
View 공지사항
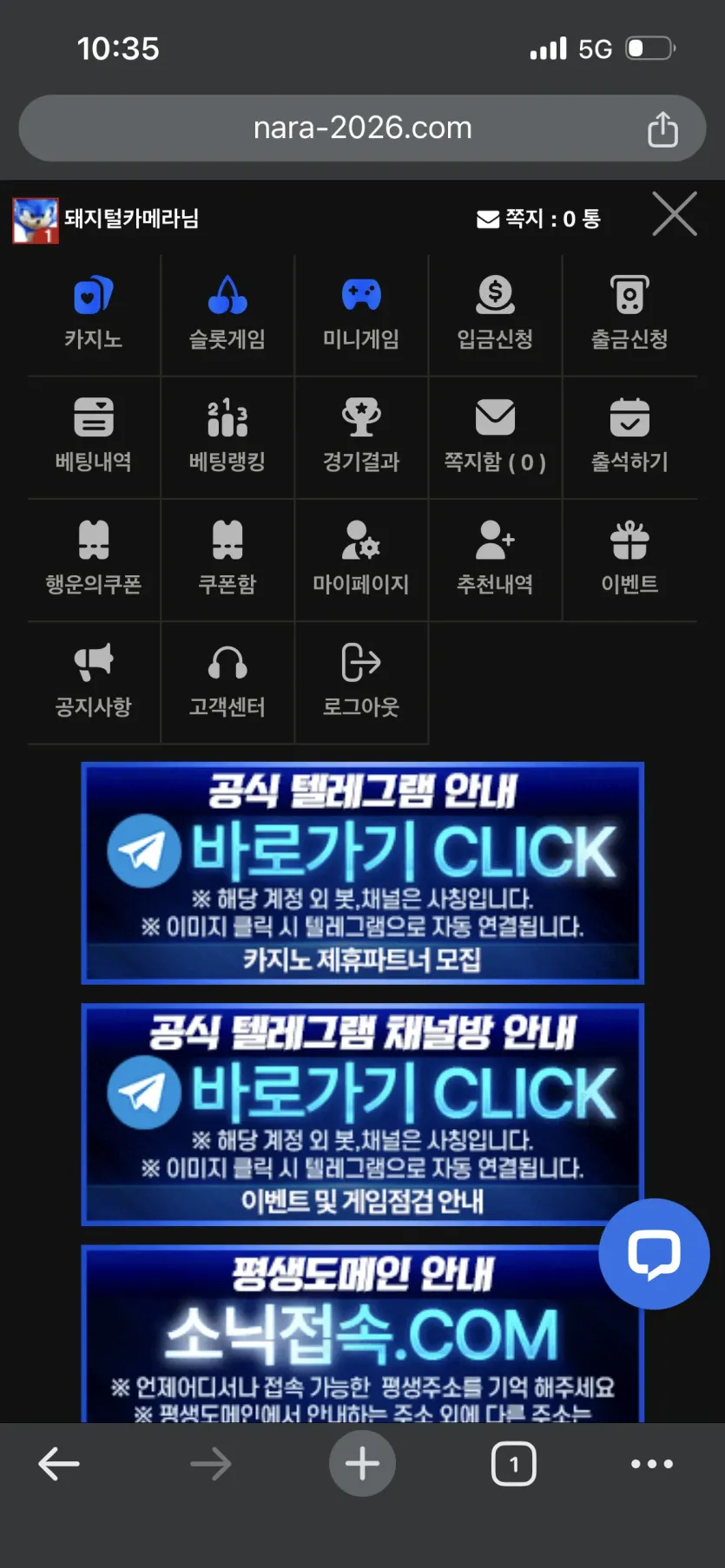[x=94, y=682]
